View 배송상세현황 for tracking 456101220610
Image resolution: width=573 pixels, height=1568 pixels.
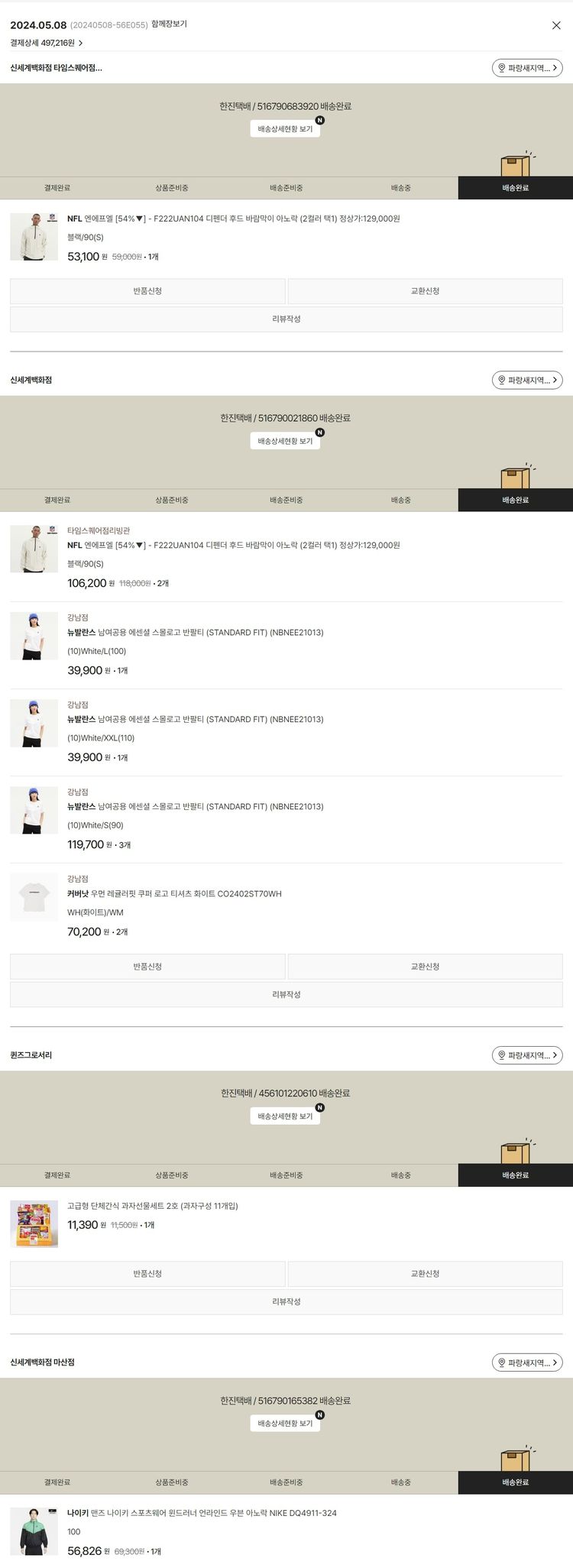coord(285,1116)
